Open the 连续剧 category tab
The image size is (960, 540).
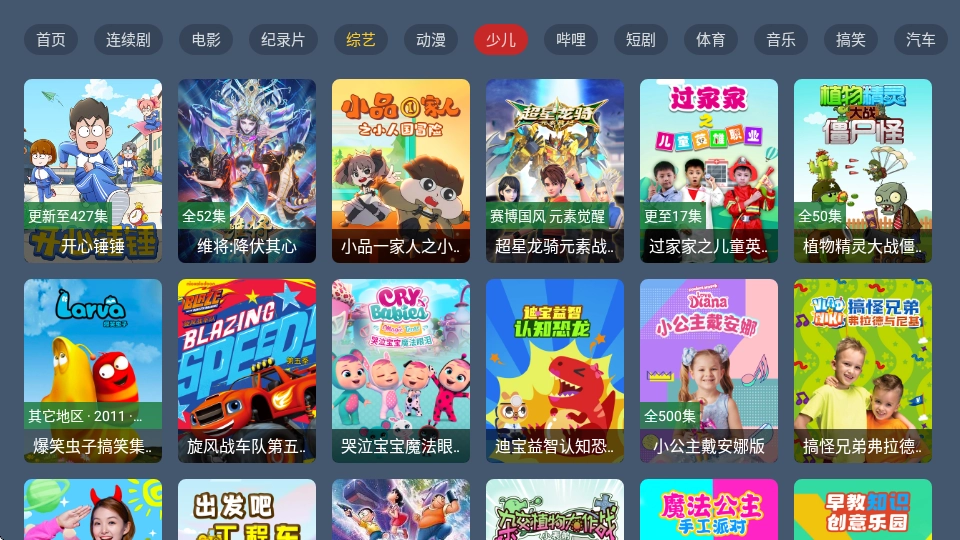click(x=129, y=40)
